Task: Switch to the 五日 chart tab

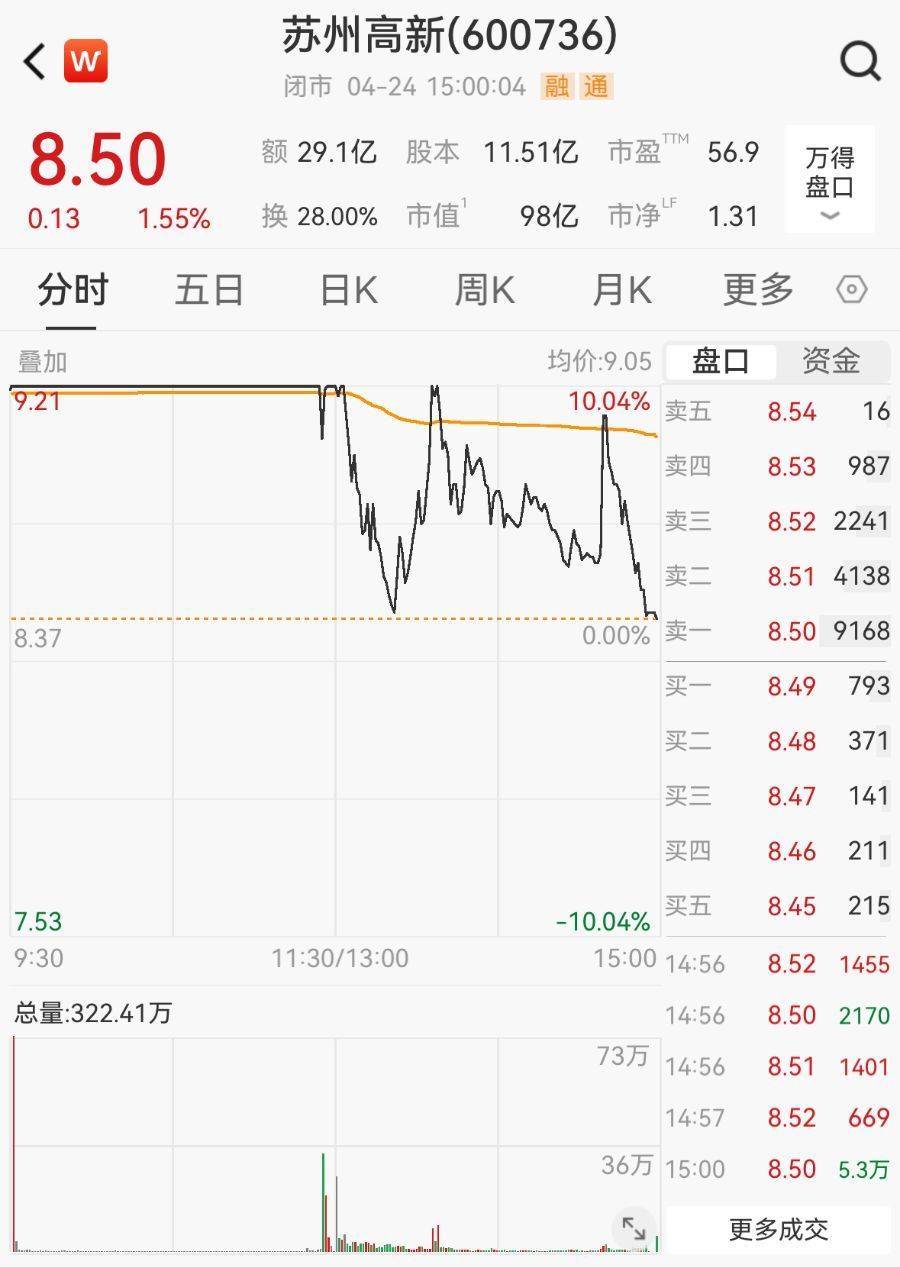Action: (x=209, y=290)
